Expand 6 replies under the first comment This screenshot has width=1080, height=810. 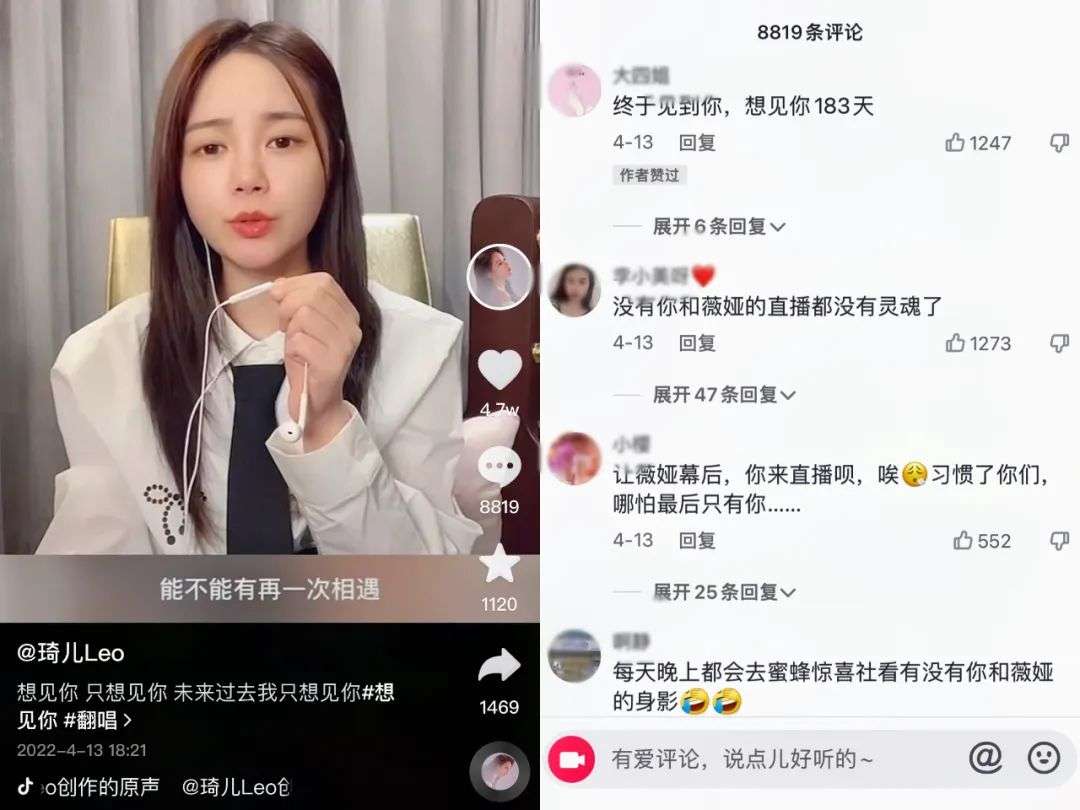[x=718, y=227]
